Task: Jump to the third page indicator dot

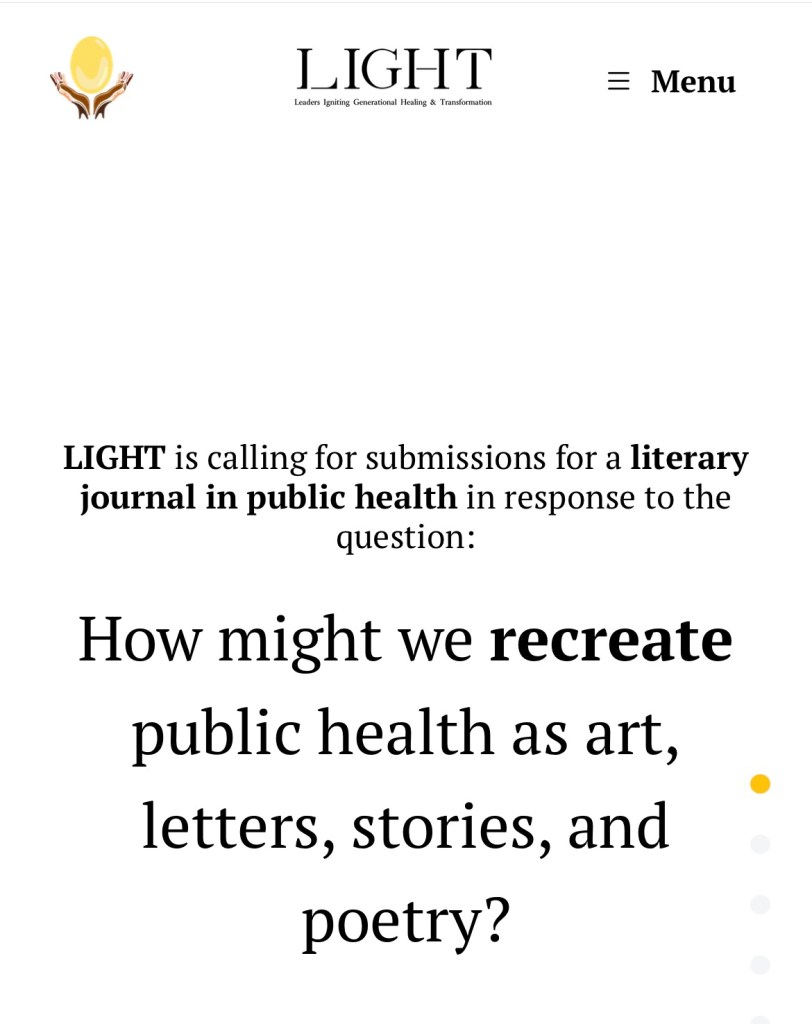Action: coord(760,904)
